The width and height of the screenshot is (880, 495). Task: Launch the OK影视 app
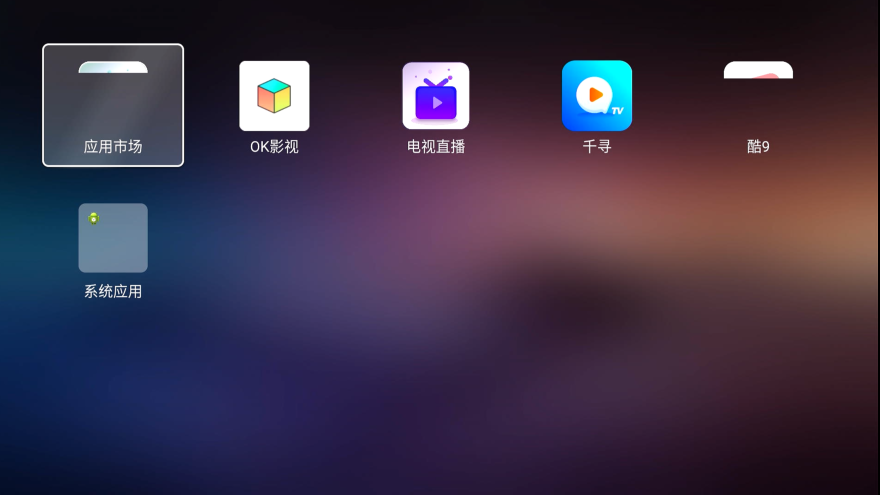(x=274, y=97)
